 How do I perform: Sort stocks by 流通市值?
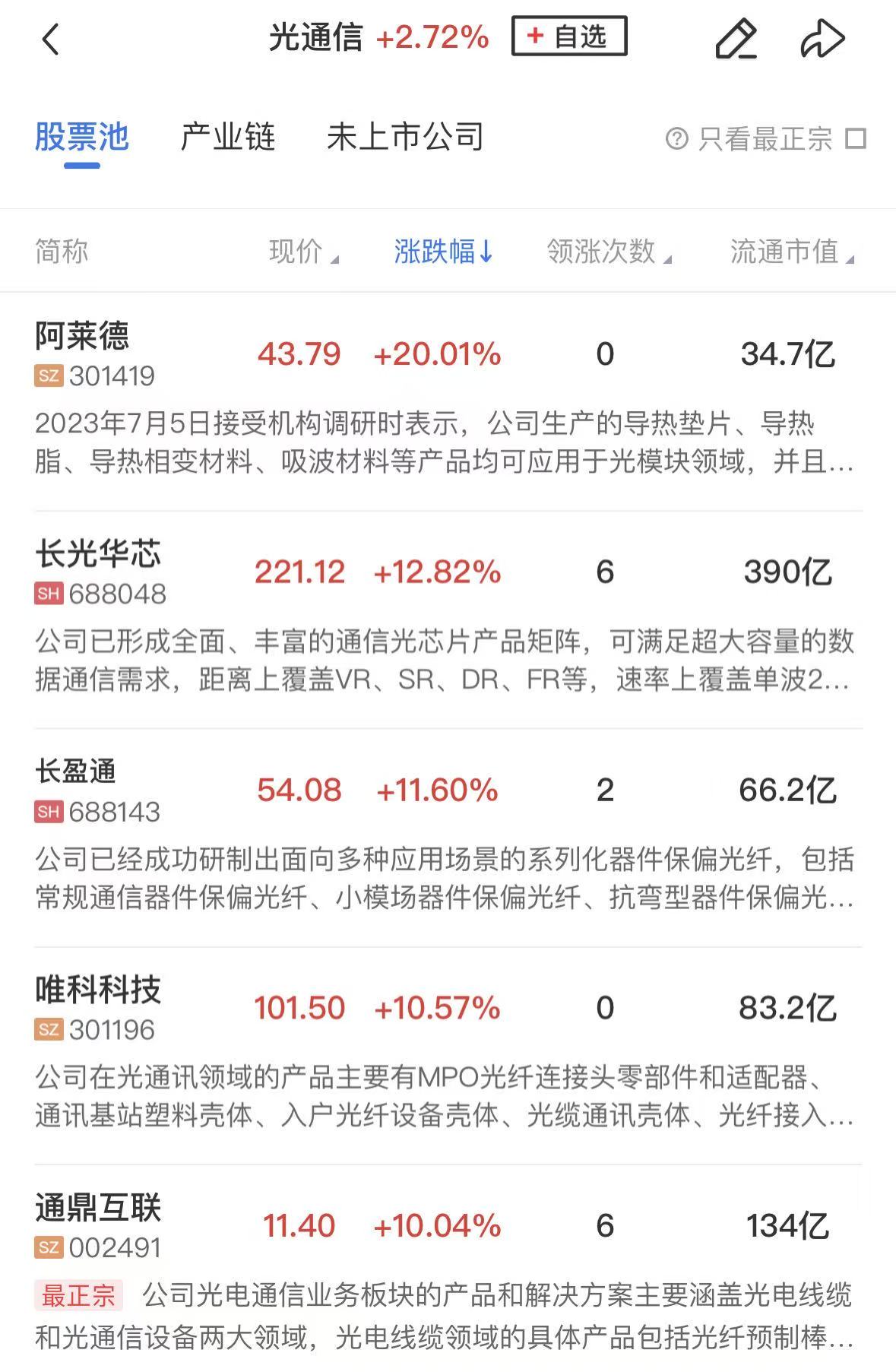tap(791, 252)
